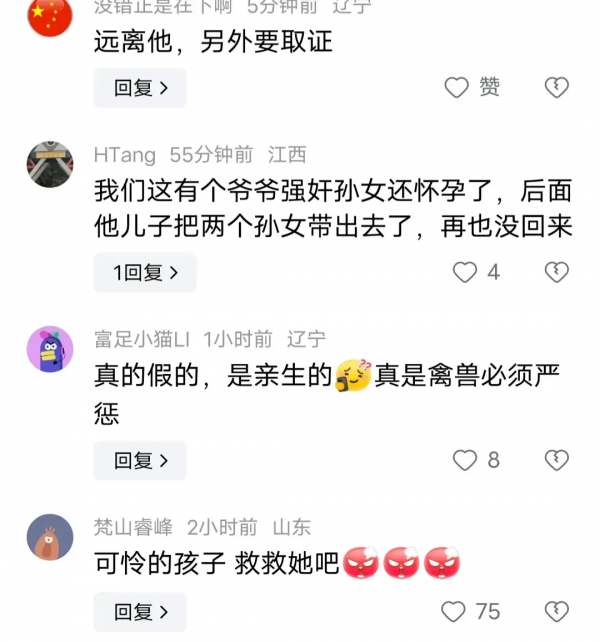The width and height of the screenshot is (600, 642).
Task: Expand the 1回复 under HTang's comment
Action: click(x=145, y=272)
